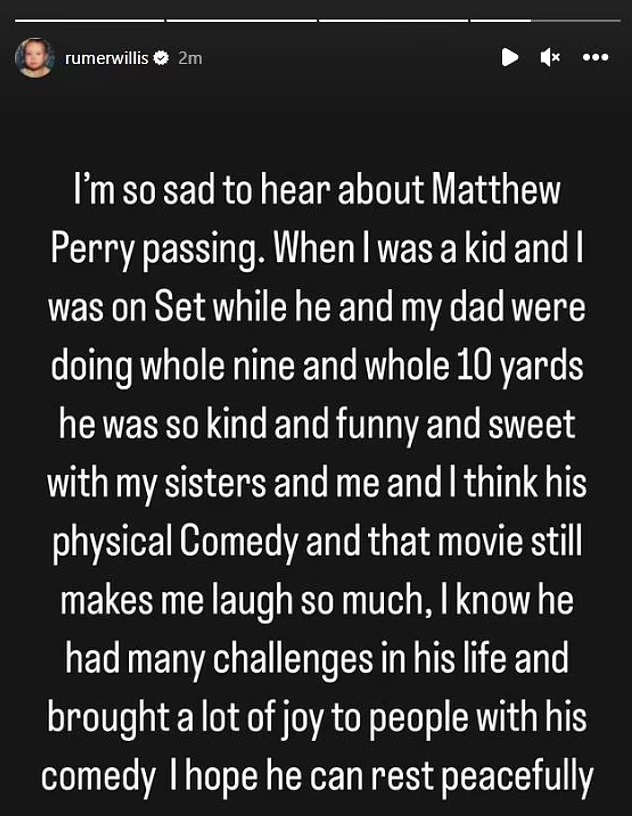The width and height of the screenshot is (632, 816).
Task: Resume story playback with the play icon
Action: tap(510, 58)
